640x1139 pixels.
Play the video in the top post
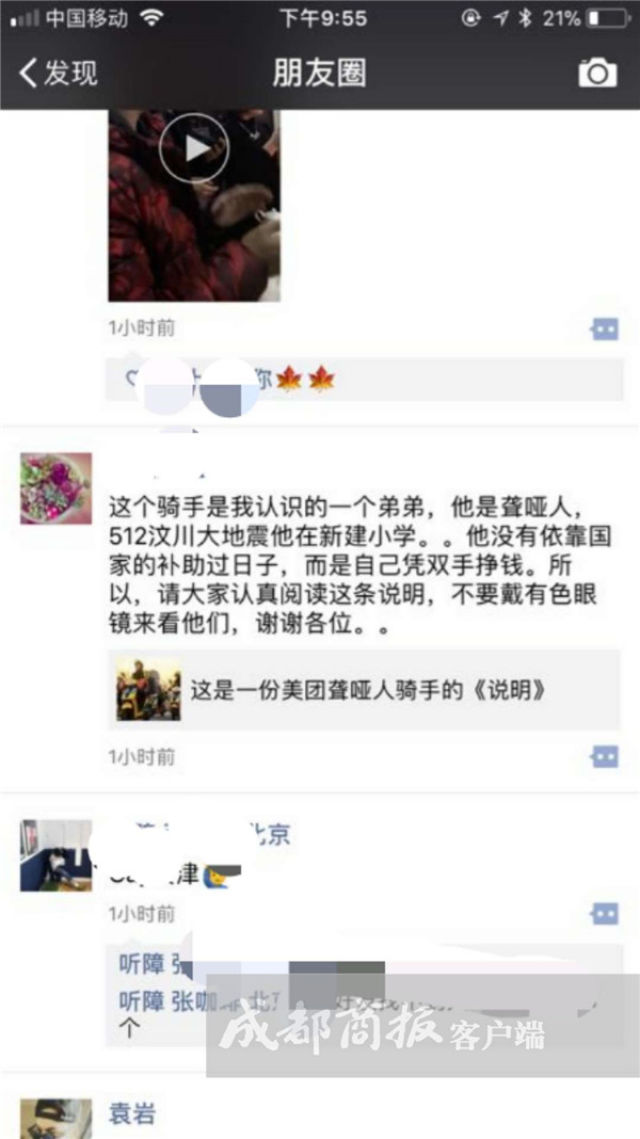click(x=194, y=147)
